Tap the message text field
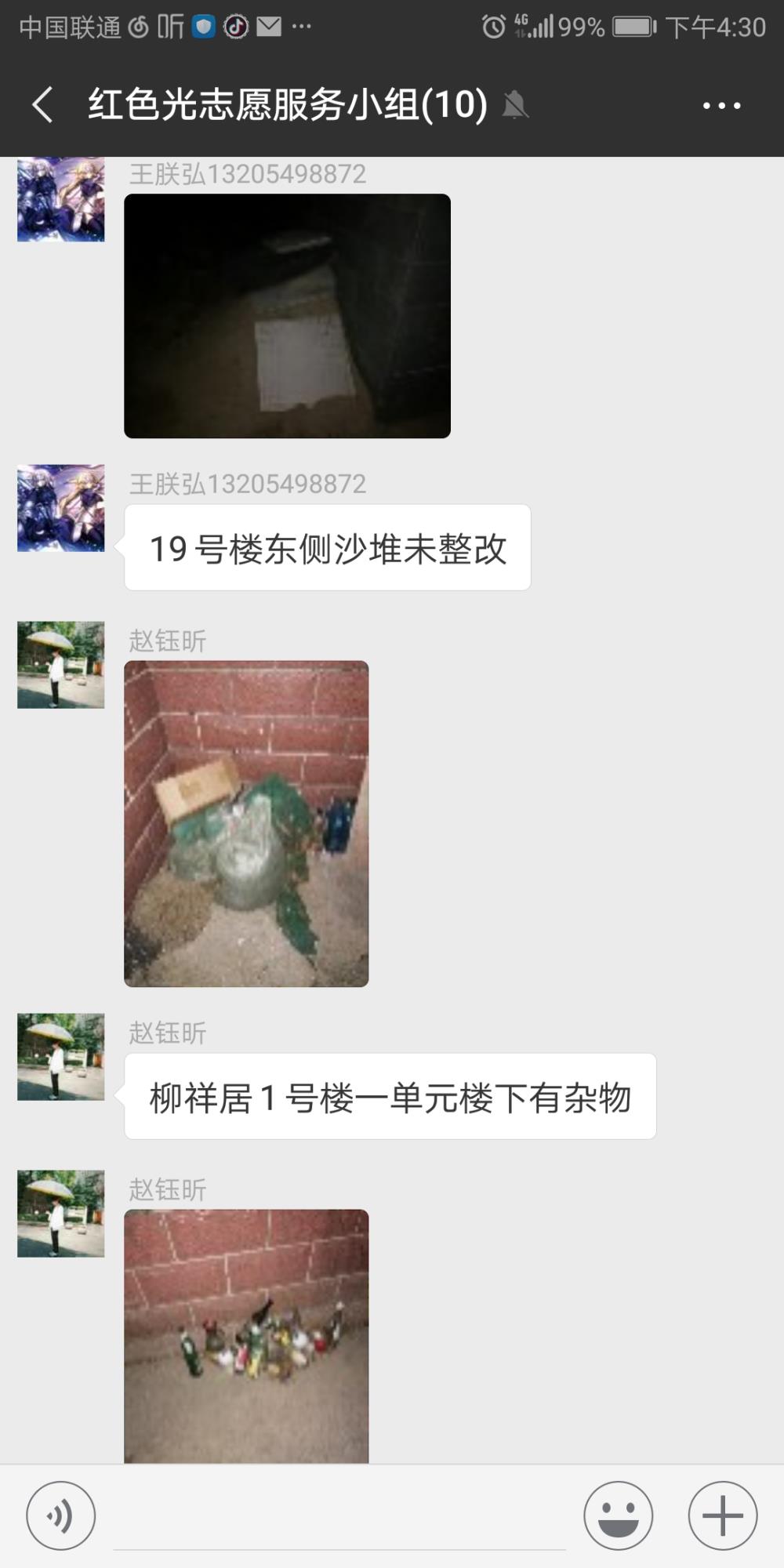Screen dimensions: 784x1568 click(339, 1517)
